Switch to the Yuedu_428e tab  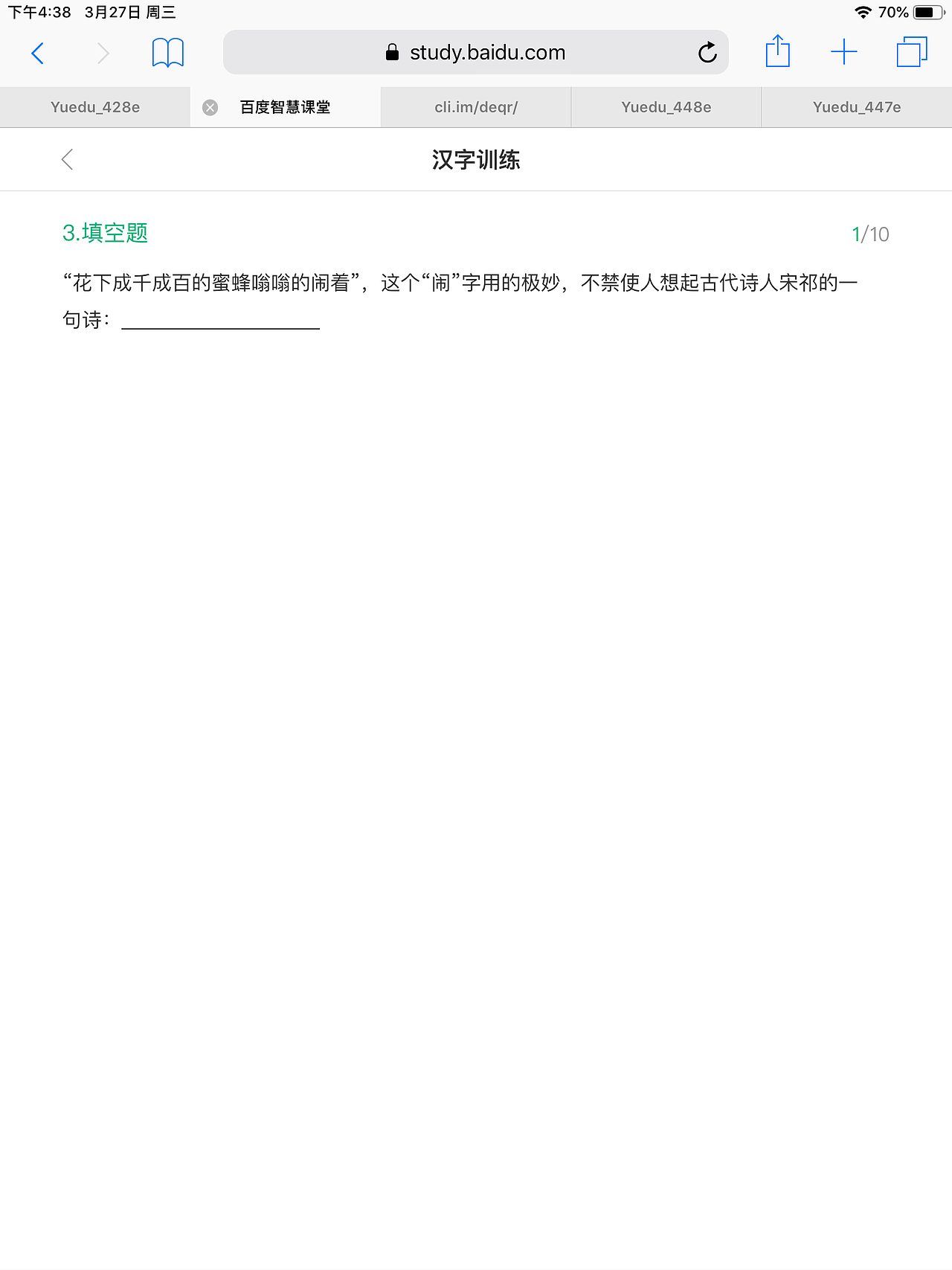tap(94, 106)
